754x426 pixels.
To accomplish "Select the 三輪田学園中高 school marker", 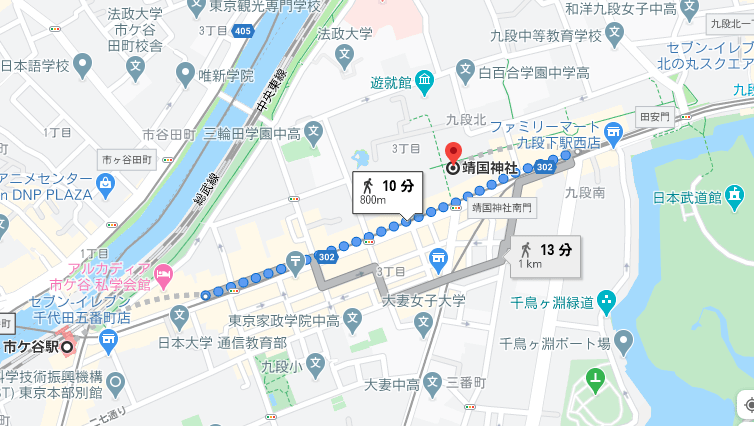I will pyautogui.click(x=314, y=131).
